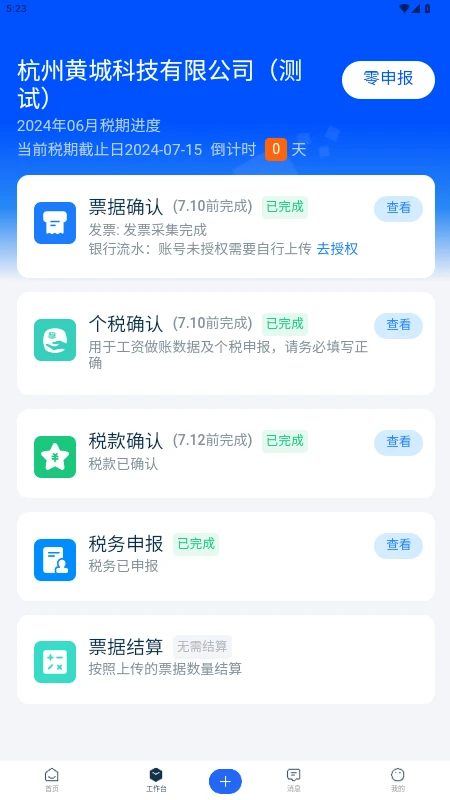Select the 工作台 tab
The width and height of the screenshot is (450, 800).
pyautogui.click(x=156, y=781)
